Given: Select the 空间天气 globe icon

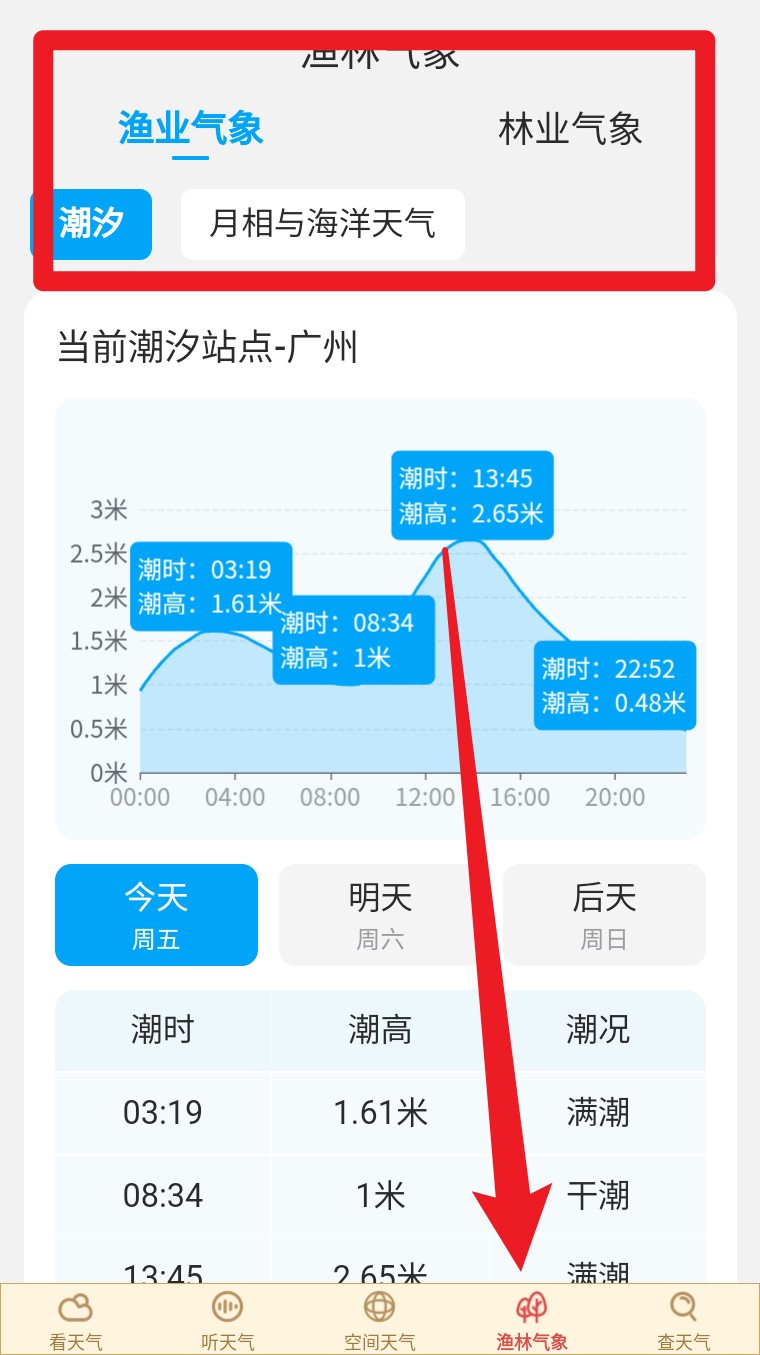Looking at the screenshot, I should 379,1318.
